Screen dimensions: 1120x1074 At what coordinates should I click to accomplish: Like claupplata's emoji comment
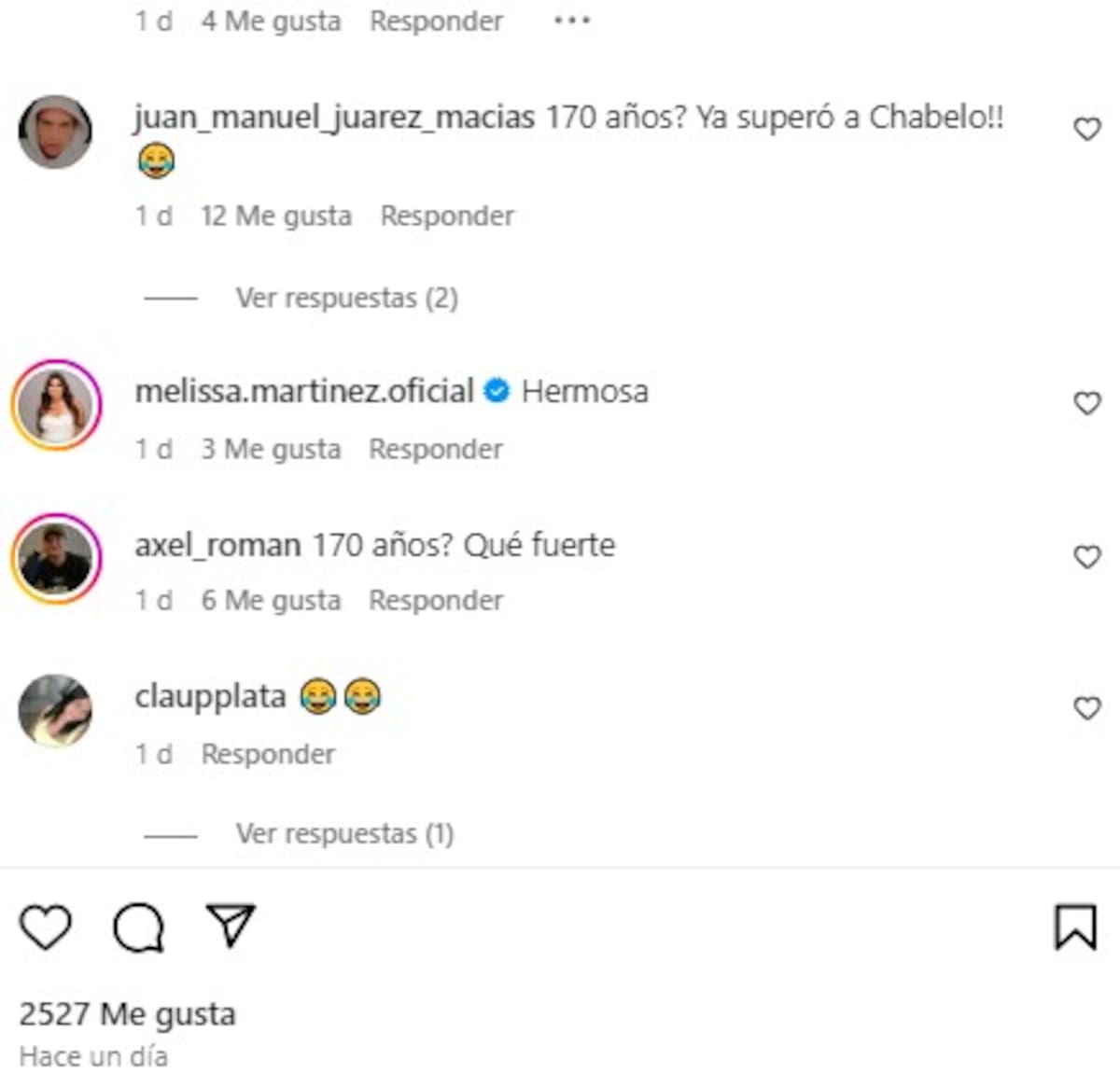point(1086,708)
